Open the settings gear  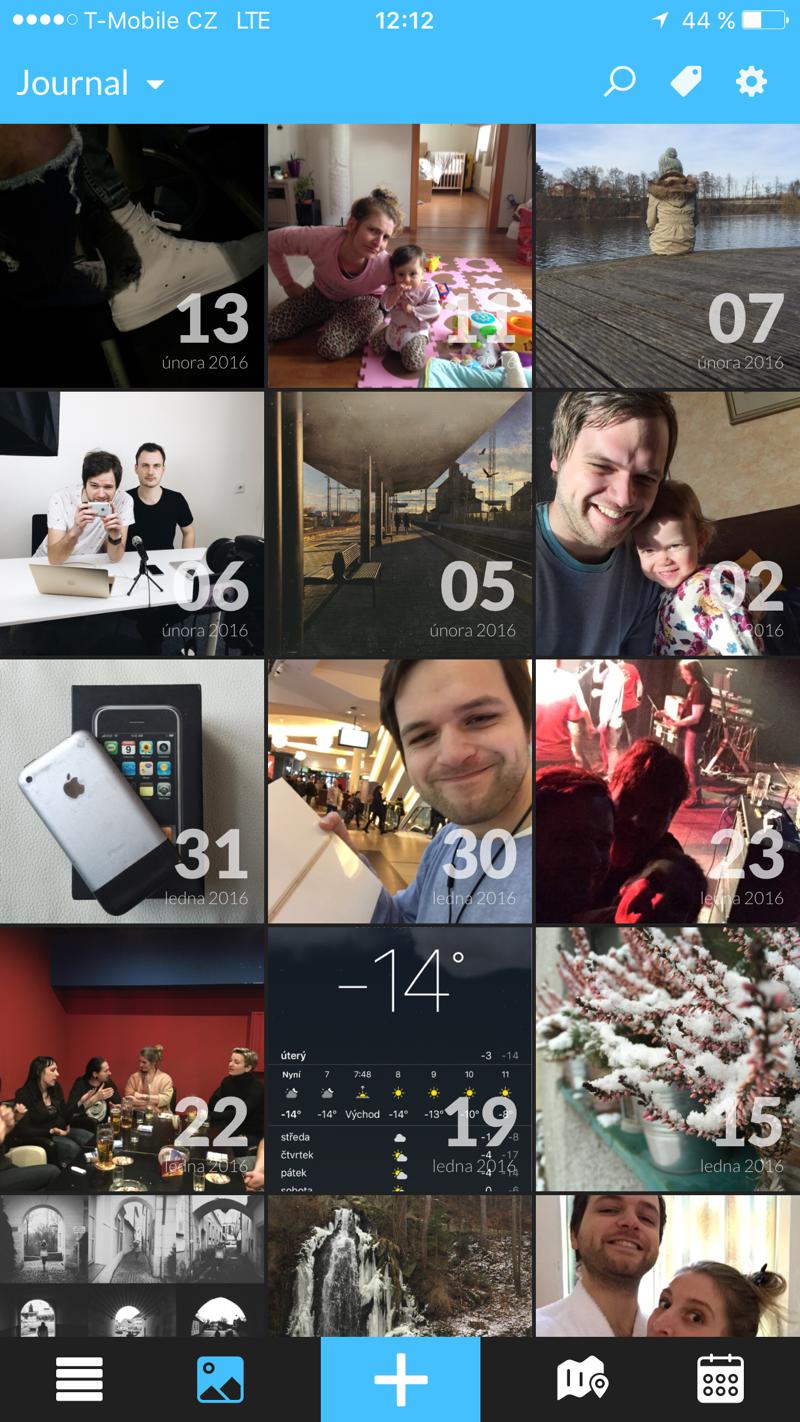pos(751,82)
